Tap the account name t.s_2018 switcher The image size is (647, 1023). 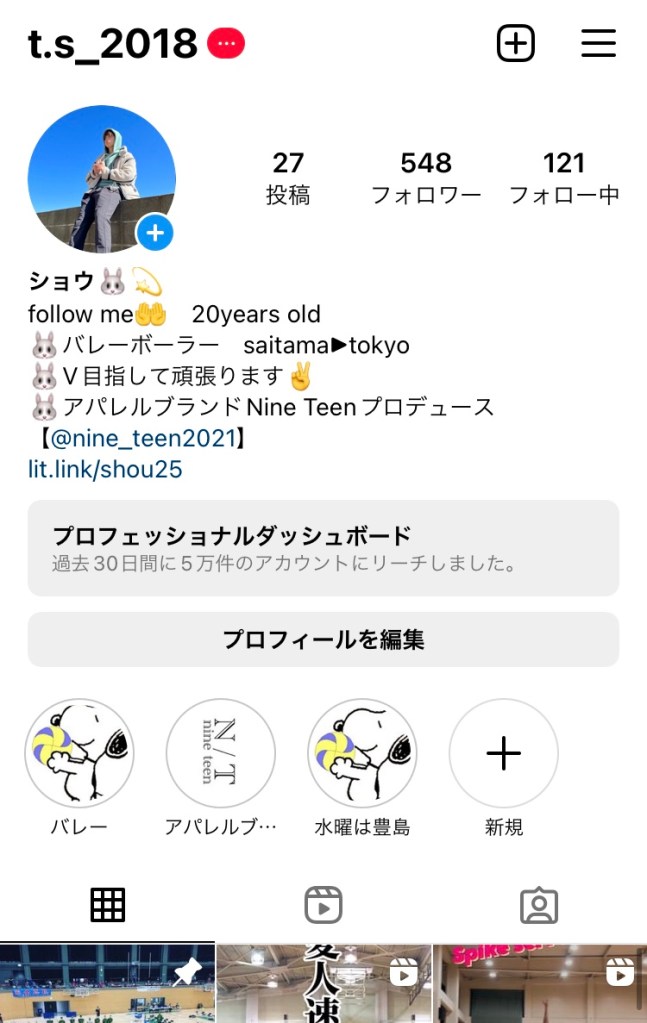113,43
